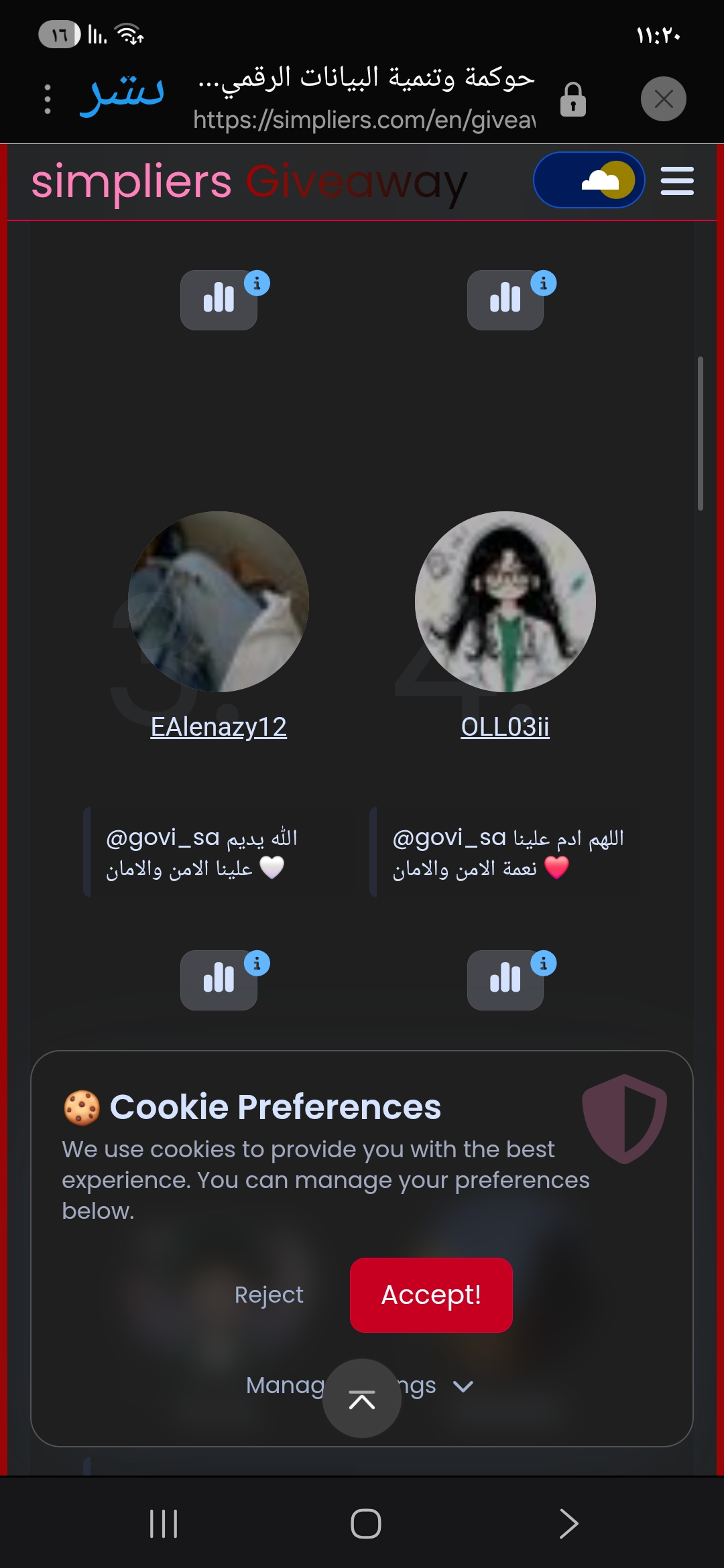The width and height of the screenshot is (724, 1568).
Task: Jump back to top of page
Action: tap(362, 1399)
